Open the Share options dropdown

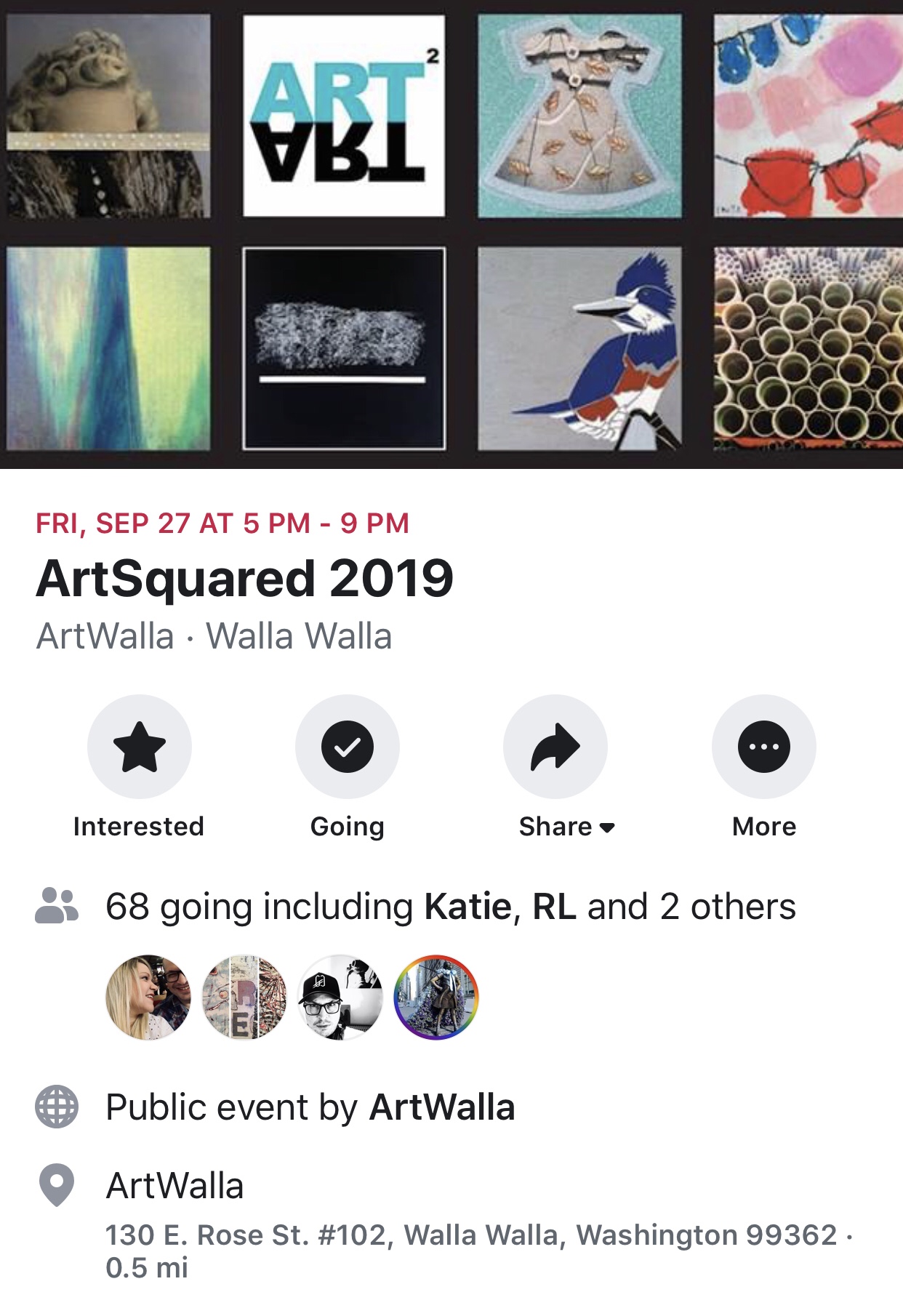[x=555, y=747]
